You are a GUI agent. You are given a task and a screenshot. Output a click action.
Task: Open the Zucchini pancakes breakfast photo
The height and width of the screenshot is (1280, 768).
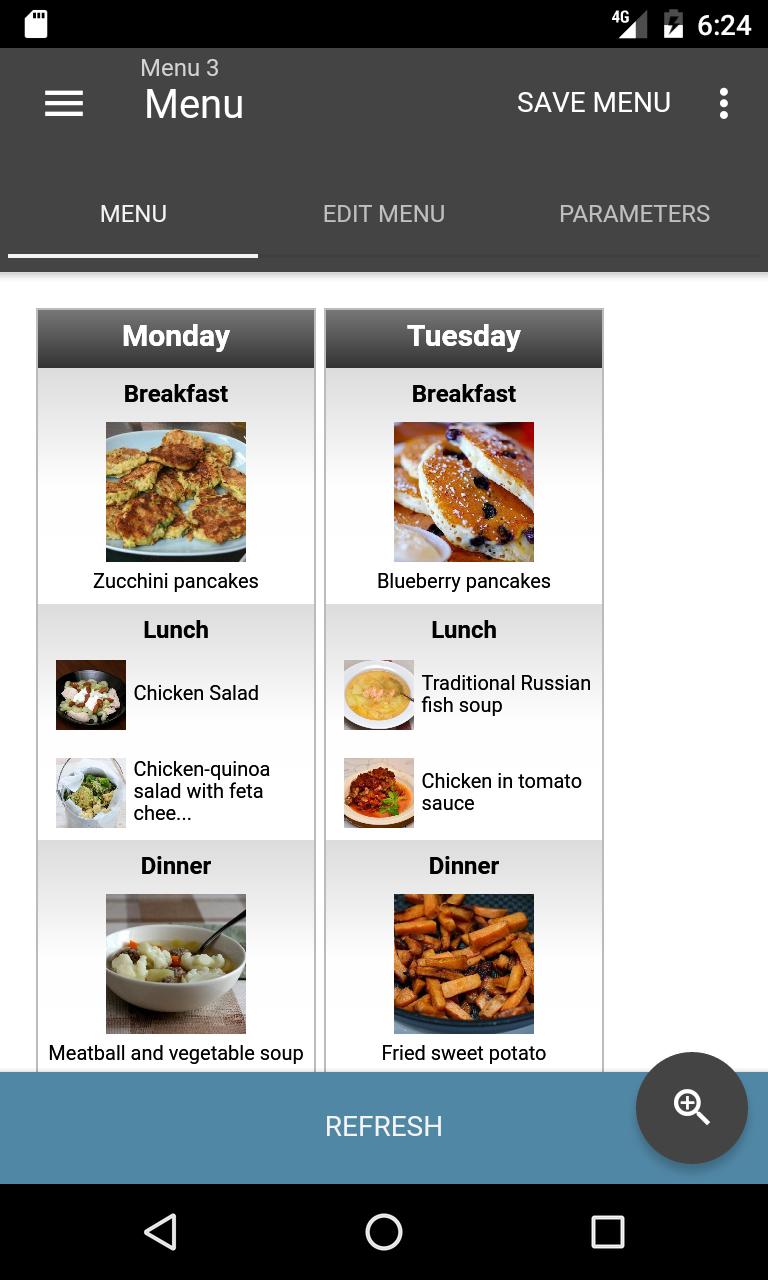click(x=175, y=491)
